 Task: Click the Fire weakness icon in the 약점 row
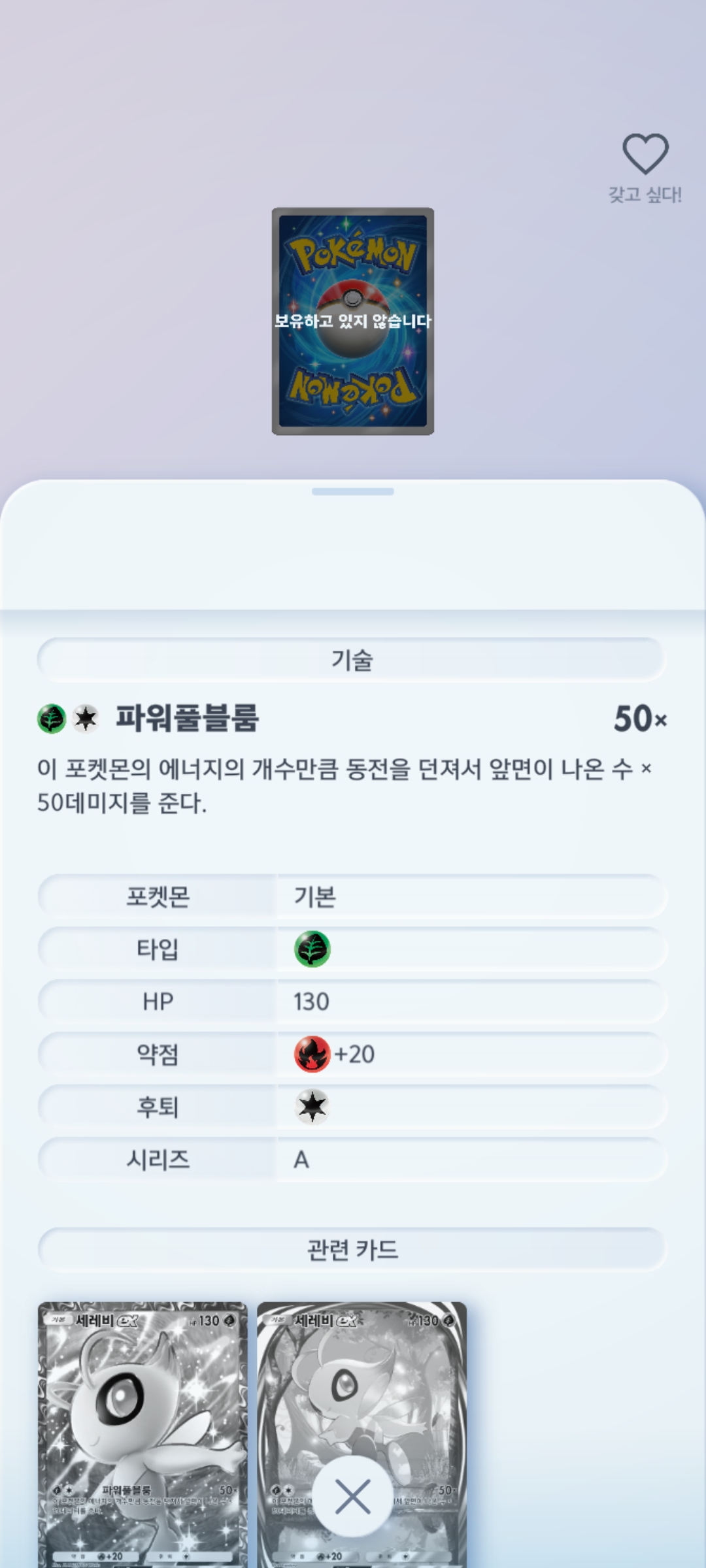point(314,1054)
